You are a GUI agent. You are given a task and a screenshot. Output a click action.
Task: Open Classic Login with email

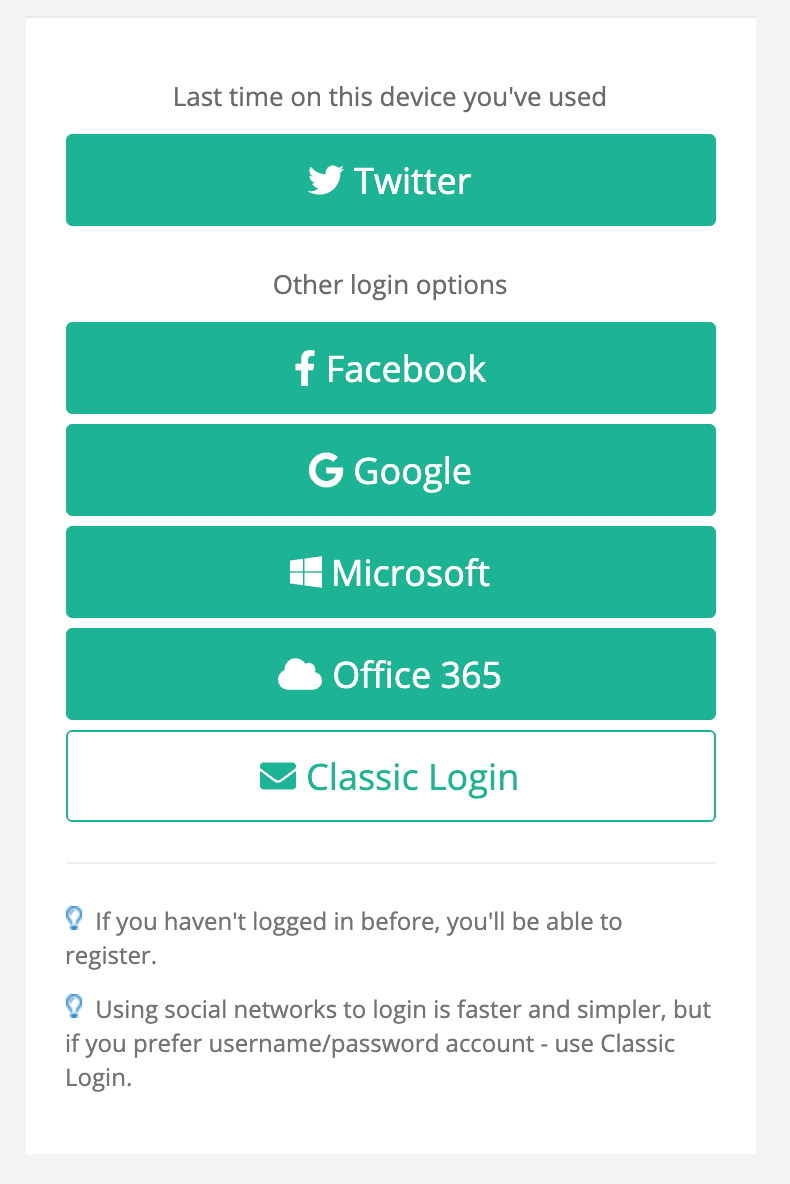[x=390, y=776]
